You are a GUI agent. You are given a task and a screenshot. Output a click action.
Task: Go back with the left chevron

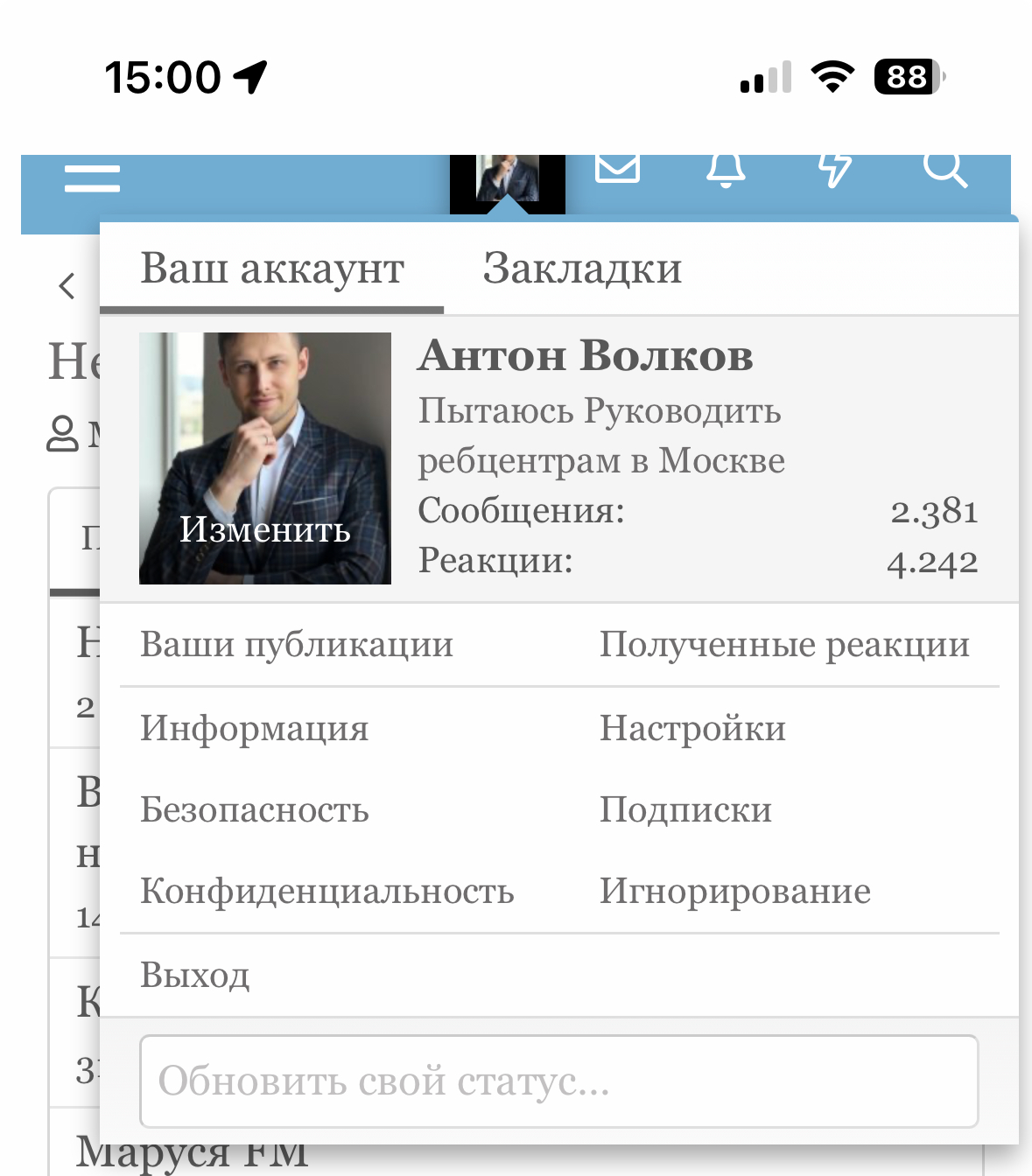coord(67,286)
